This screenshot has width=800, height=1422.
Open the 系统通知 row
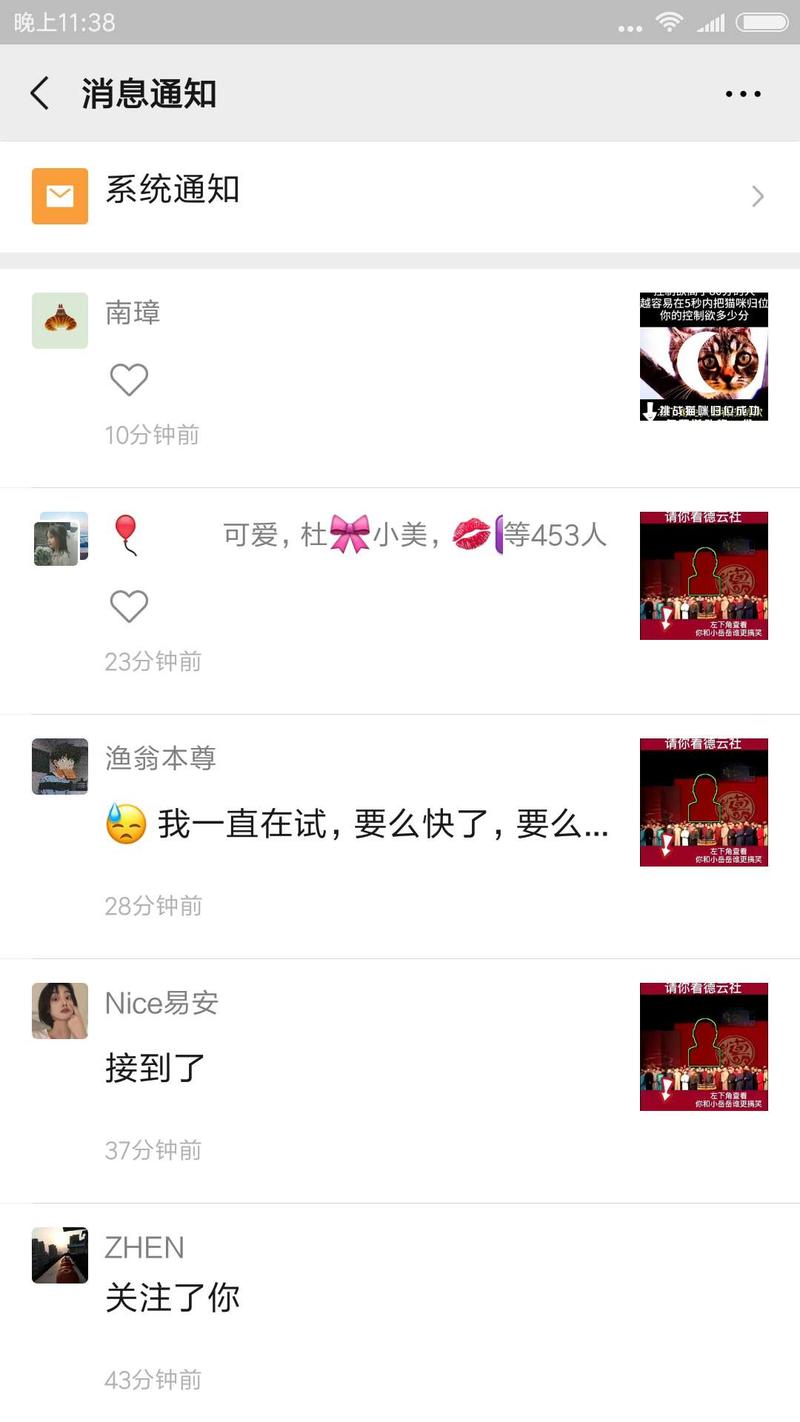[400, 196]
